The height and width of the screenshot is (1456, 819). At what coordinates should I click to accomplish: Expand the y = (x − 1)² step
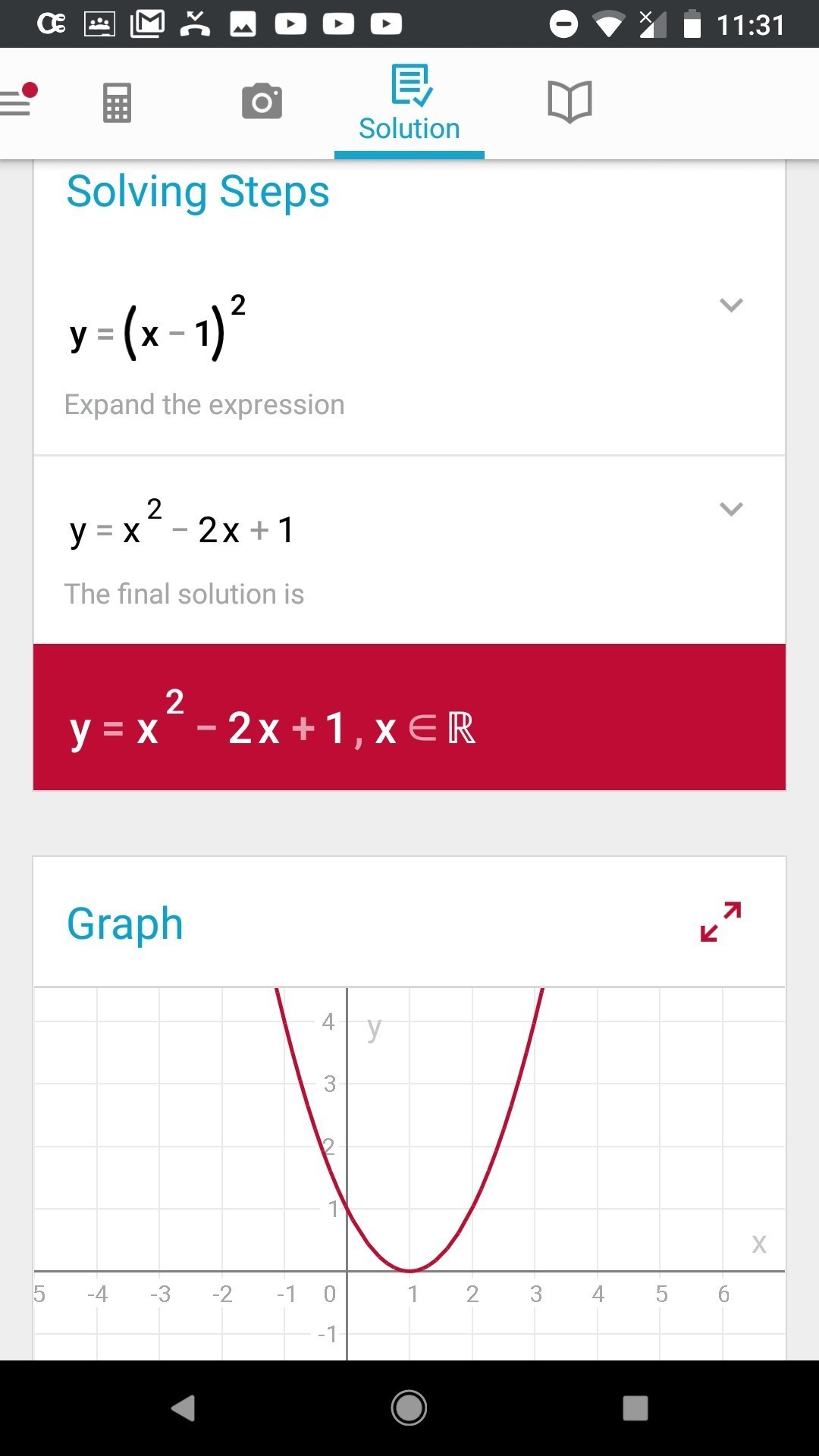731,305
